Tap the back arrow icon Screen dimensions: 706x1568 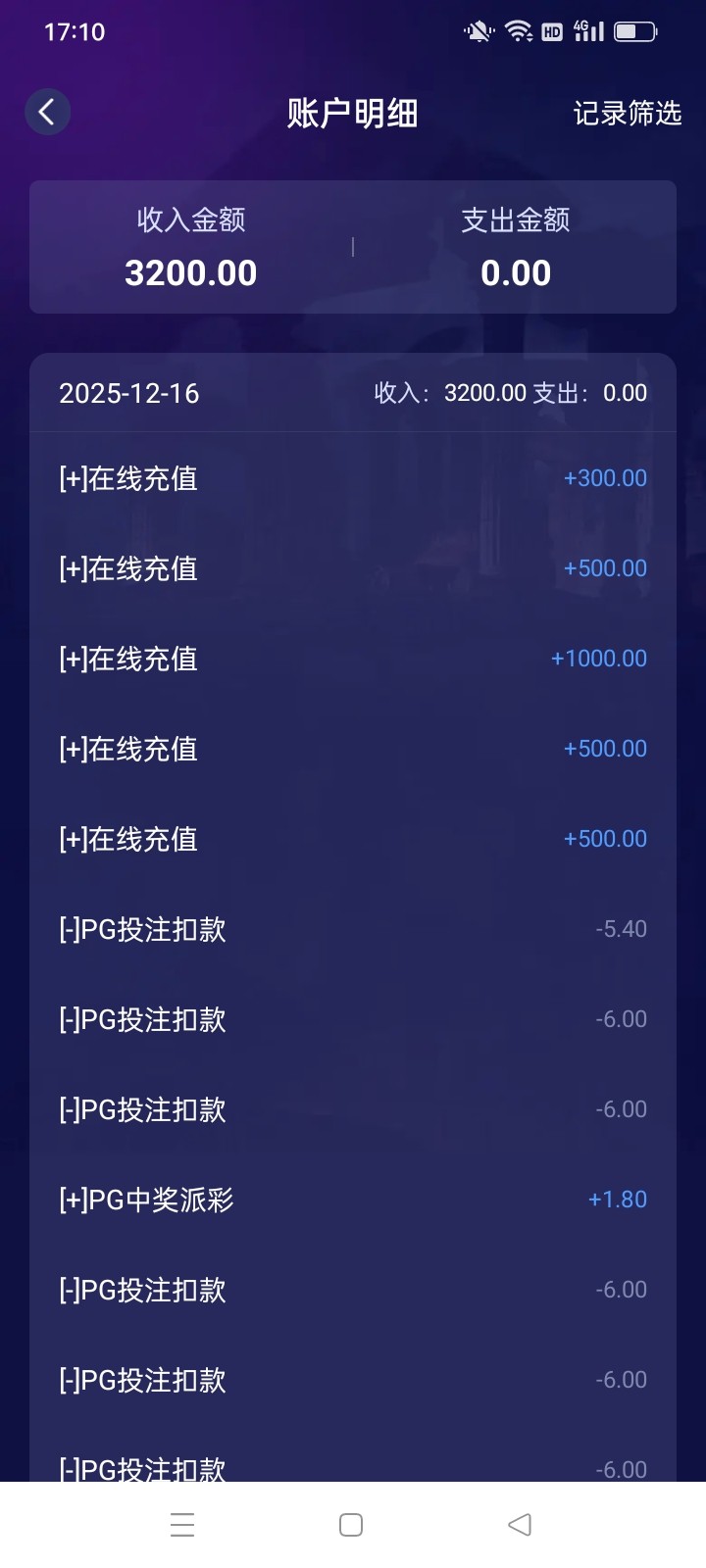(47, 112)
